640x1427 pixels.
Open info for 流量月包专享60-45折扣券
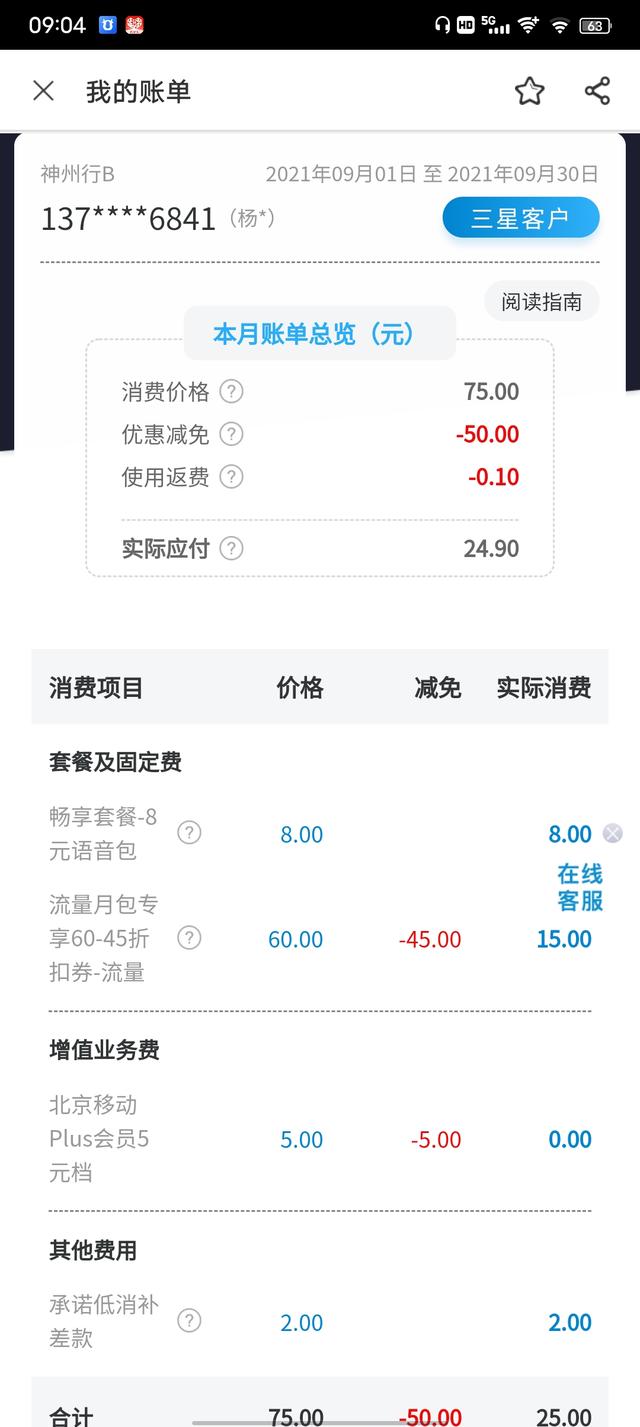click(189, 938)
